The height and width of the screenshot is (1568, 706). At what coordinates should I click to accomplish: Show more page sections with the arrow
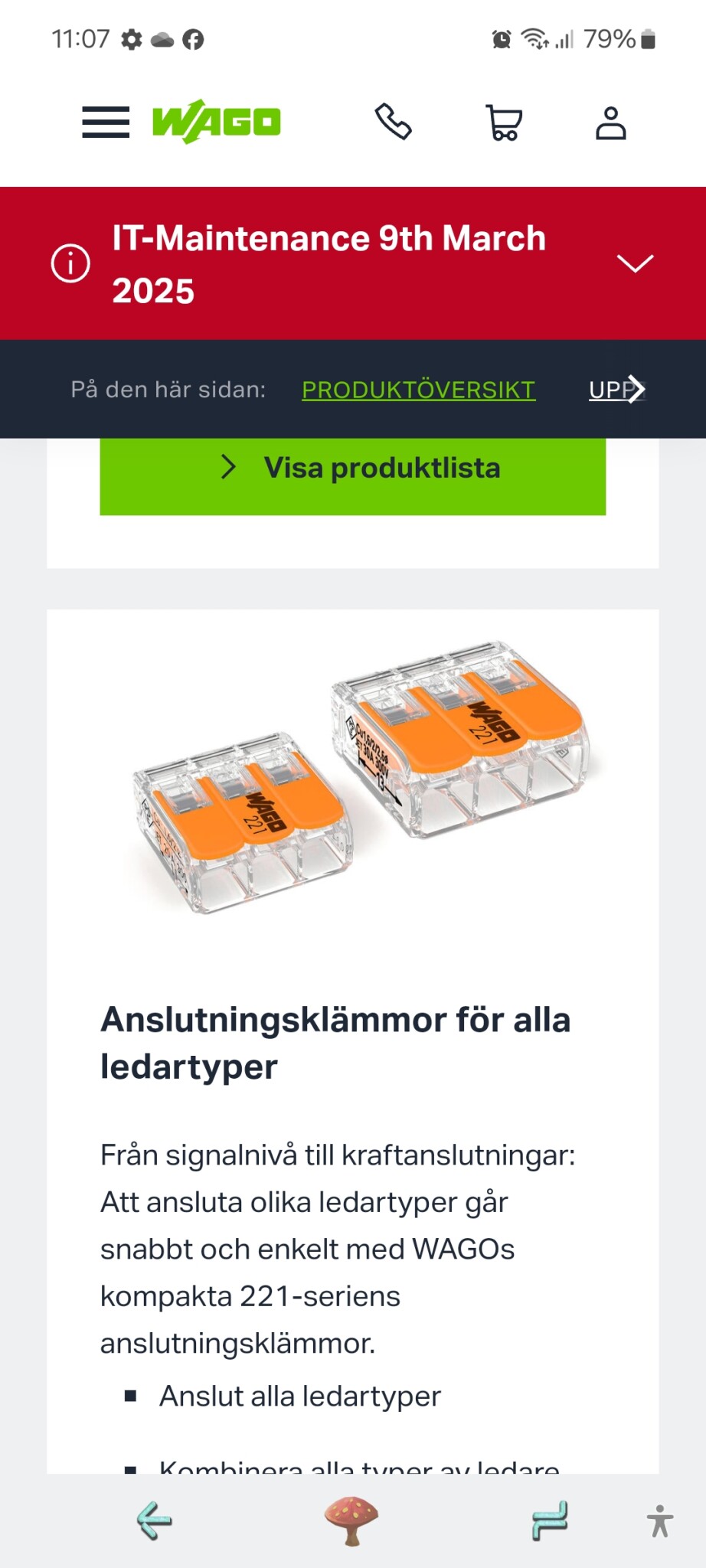[636, 390]
